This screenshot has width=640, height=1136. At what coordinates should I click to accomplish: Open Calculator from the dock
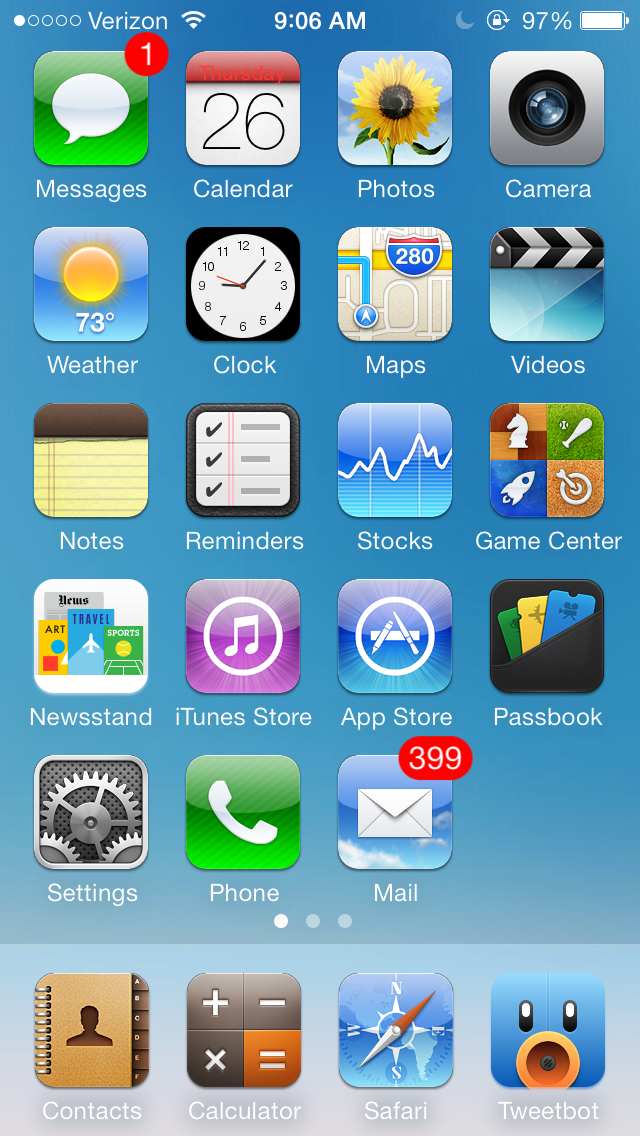pyautogui.click(x=243, y=1031)
